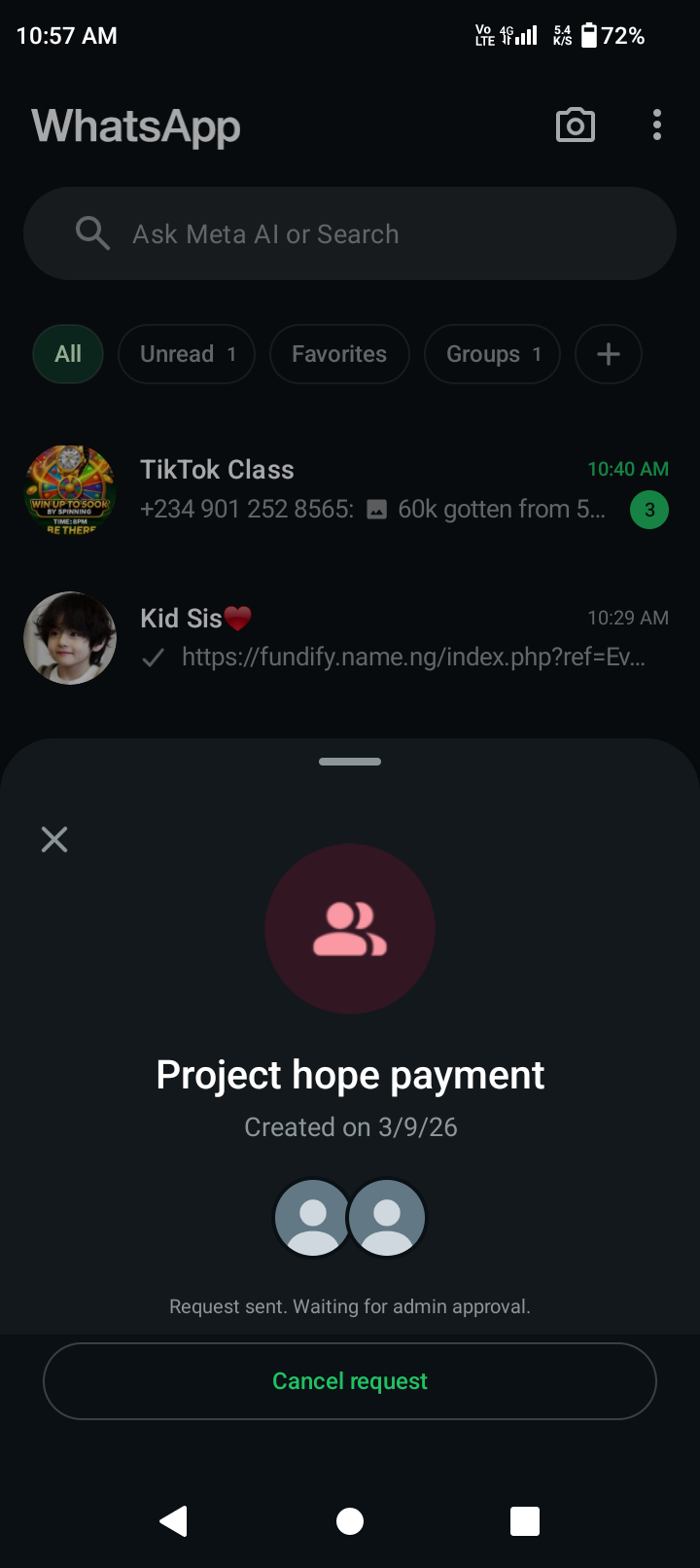Image resolution: width=700 pixels, height=1568 pixels.
Task: Filter chats by Unread
Action: tap(187, 354)
